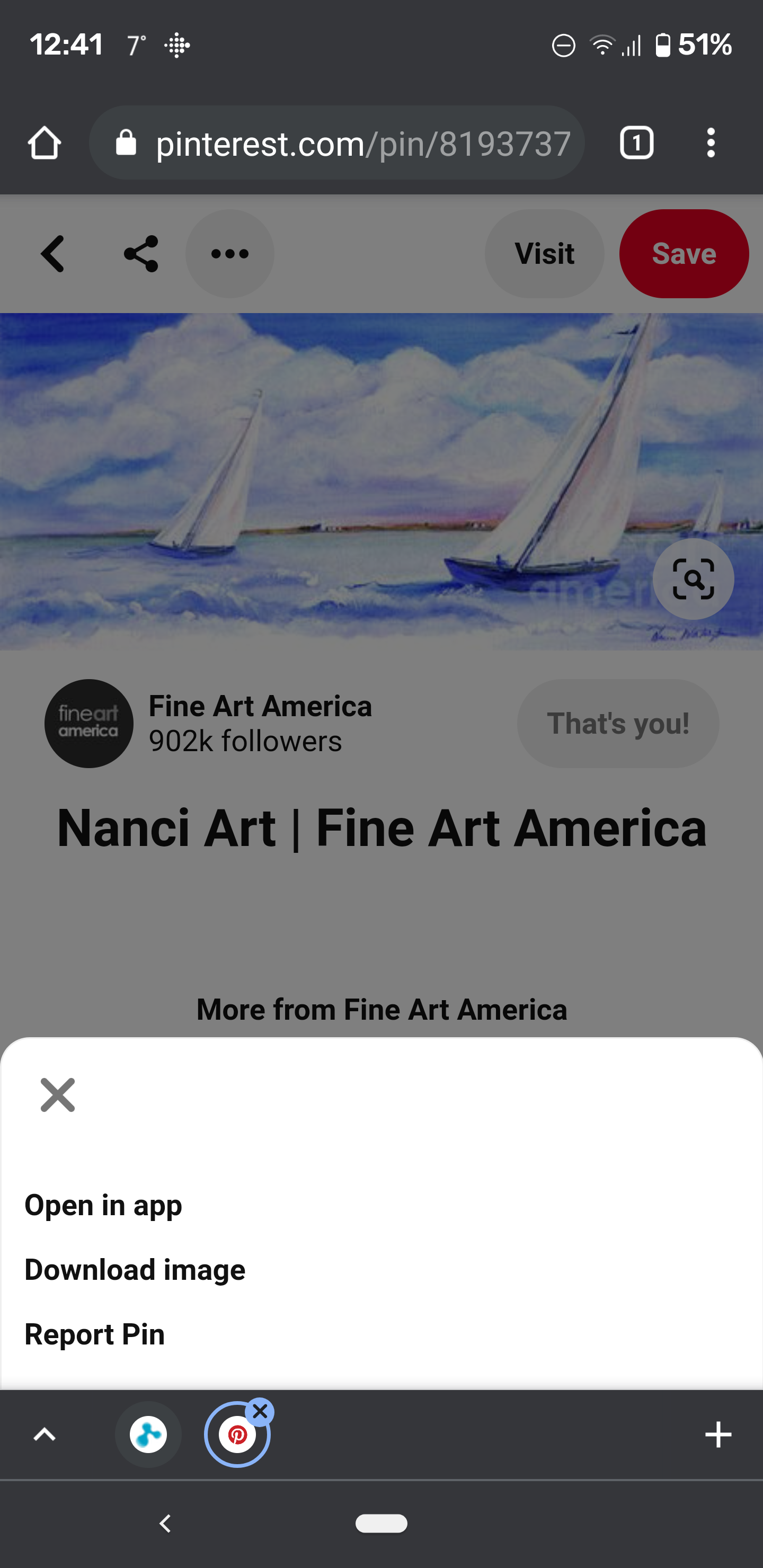The image size is (763, 1568).
Task: Select Report Pin
Action: [94, 1334]
